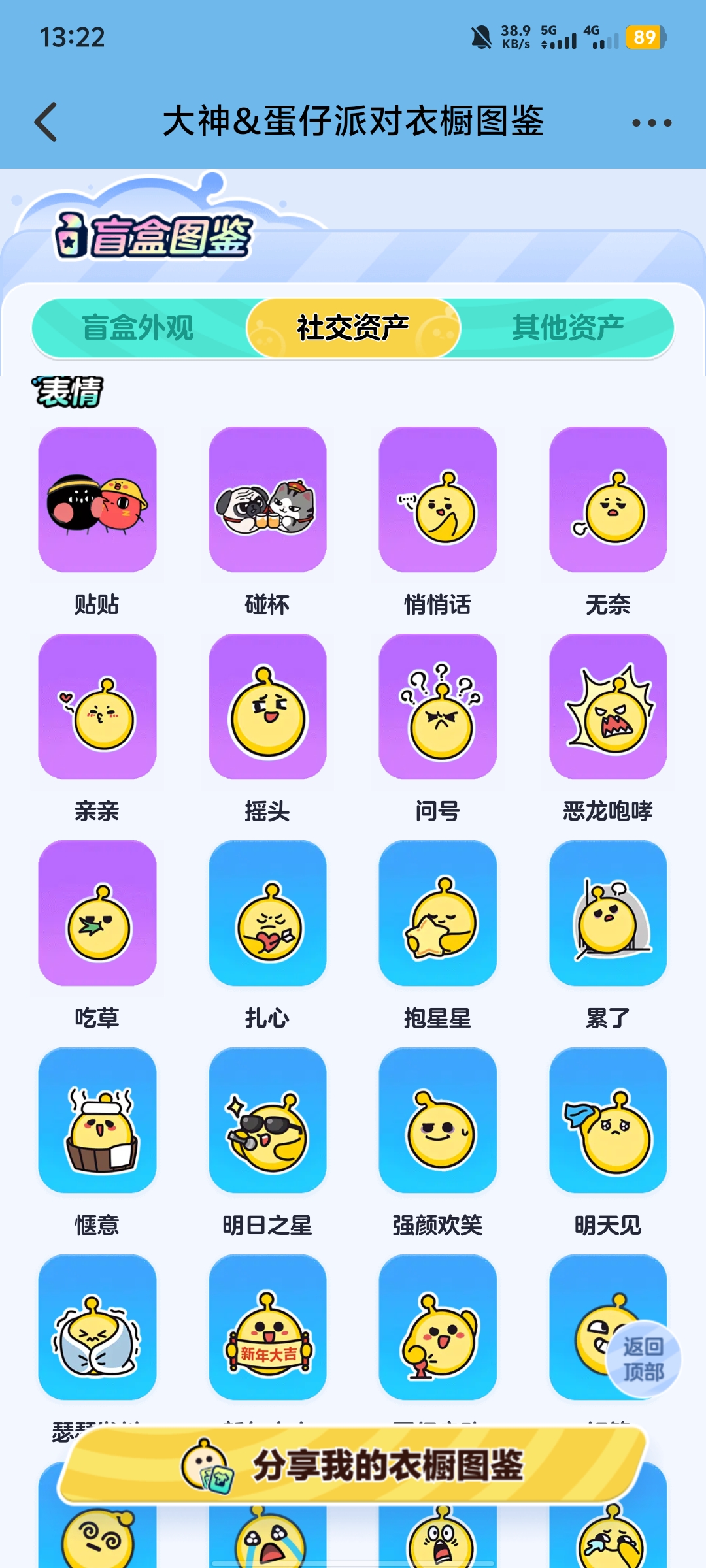Viewport: 706px width, 1568px height.
Task: Switch to the 盲盒外观 tab
Action: coord(138,328)
